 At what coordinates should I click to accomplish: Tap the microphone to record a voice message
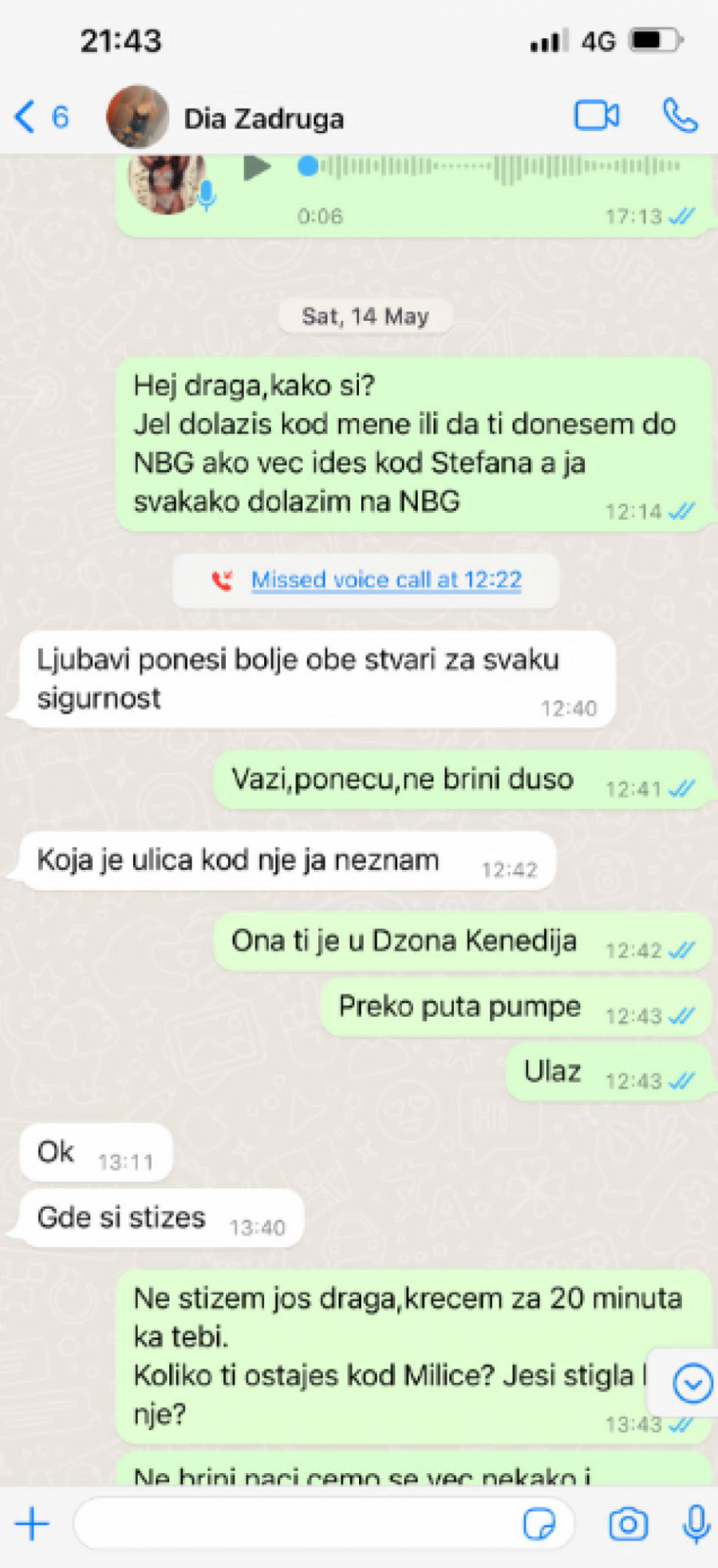(x=696, y=1524)
